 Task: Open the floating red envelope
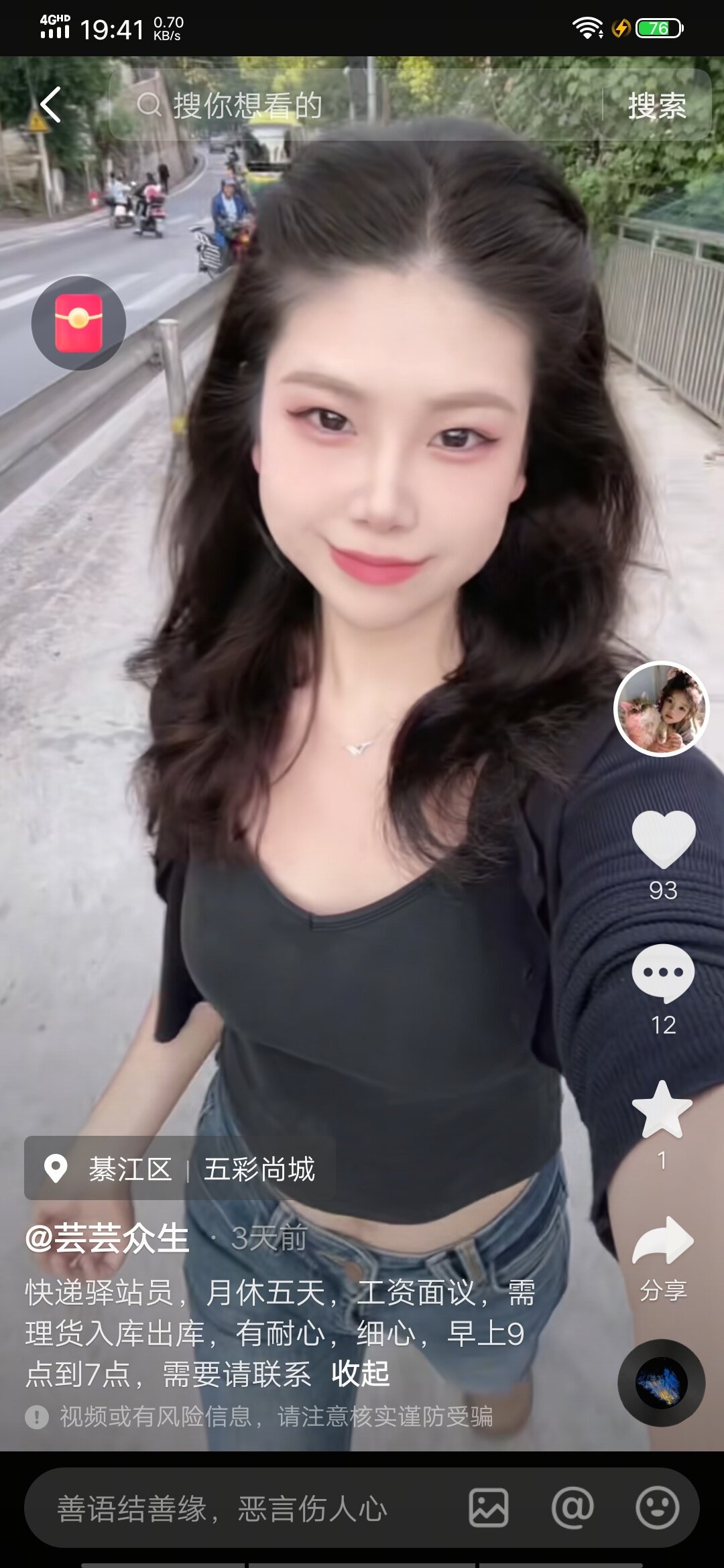(x=78, y=323)
